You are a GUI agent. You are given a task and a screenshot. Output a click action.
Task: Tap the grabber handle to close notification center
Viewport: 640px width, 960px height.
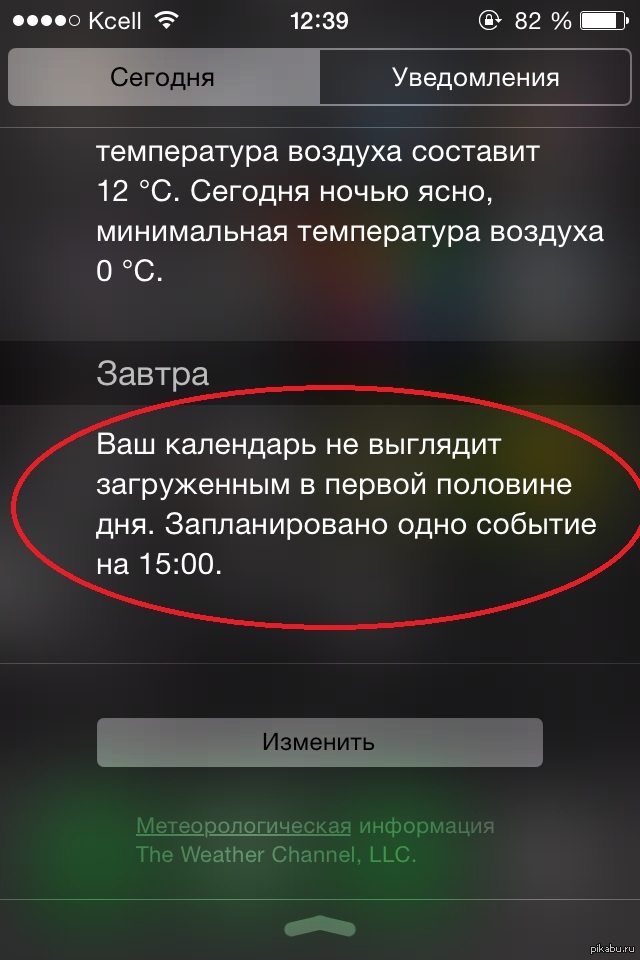tap(320, 927)
